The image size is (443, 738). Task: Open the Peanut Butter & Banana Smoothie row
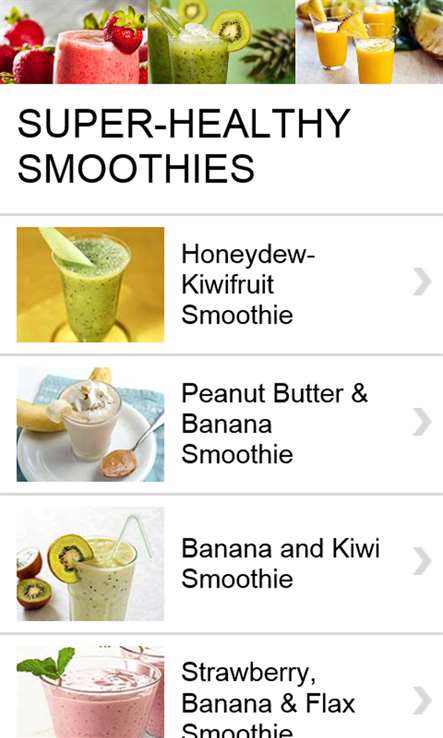click(221, 425)
